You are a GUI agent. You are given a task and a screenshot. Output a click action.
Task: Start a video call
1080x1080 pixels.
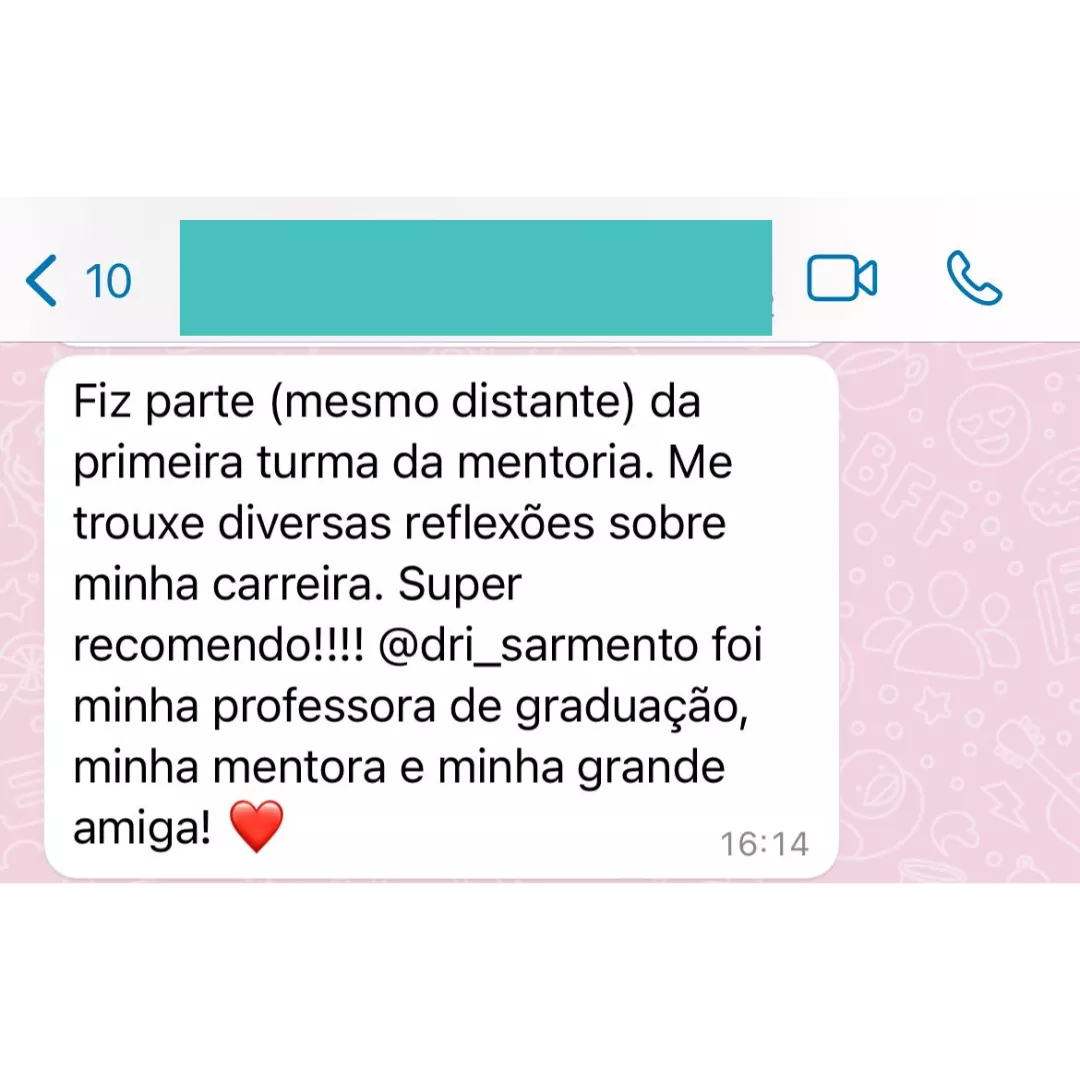pyautogui.click(x=842, y=279)
